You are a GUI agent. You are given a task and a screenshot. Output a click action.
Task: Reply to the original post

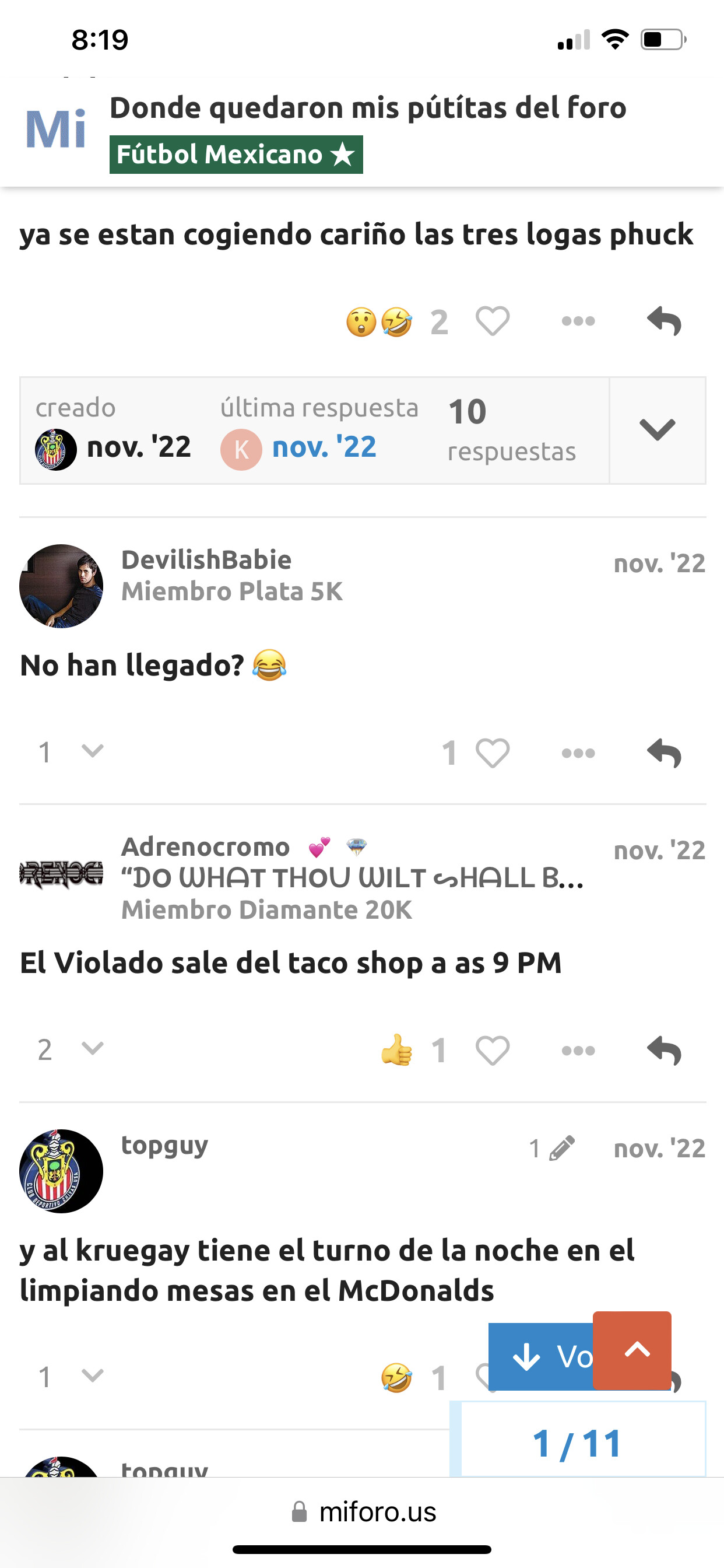click(x=664, y=321)
